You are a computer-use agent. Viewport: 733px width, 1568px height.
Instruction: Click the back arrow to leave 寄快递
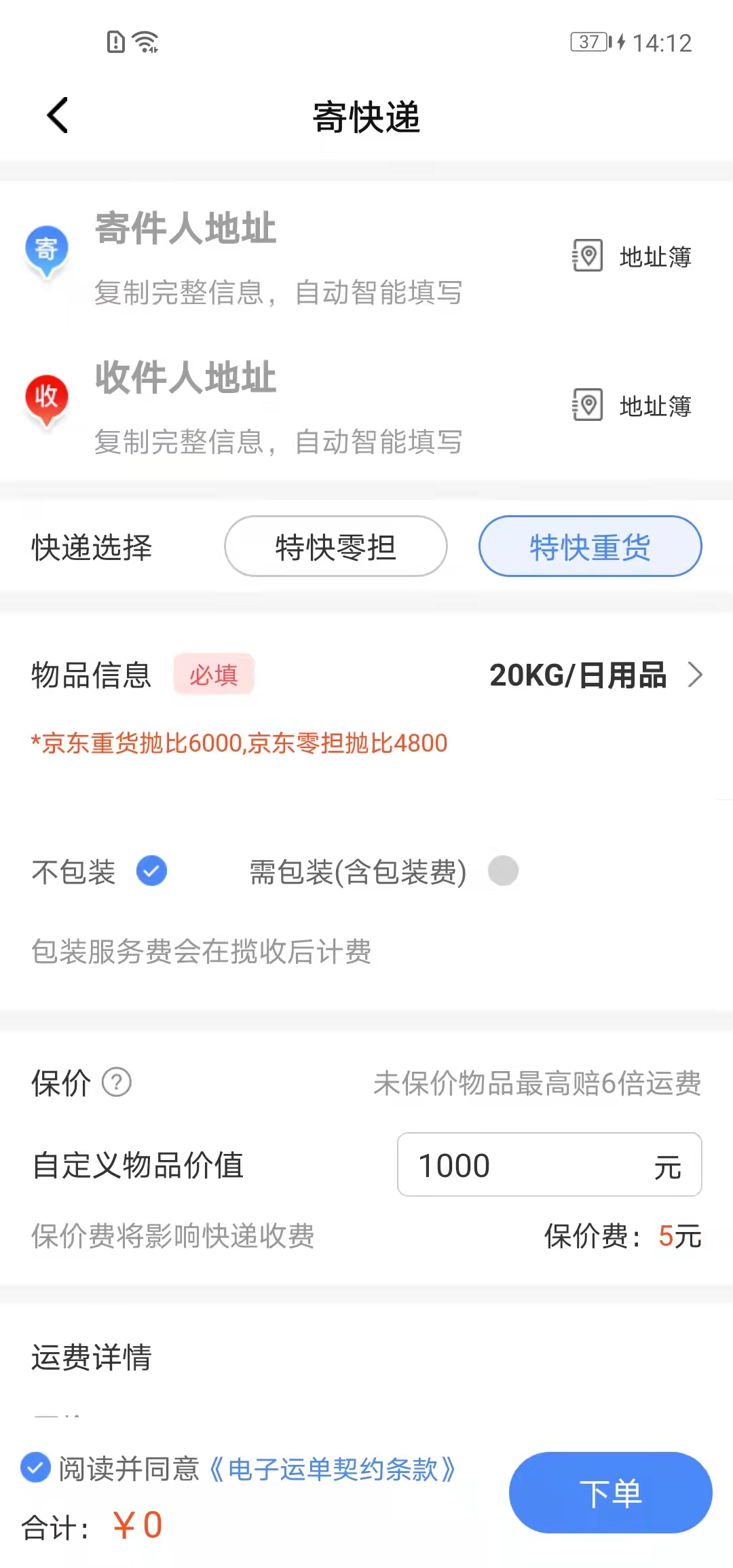click(57, 115)
